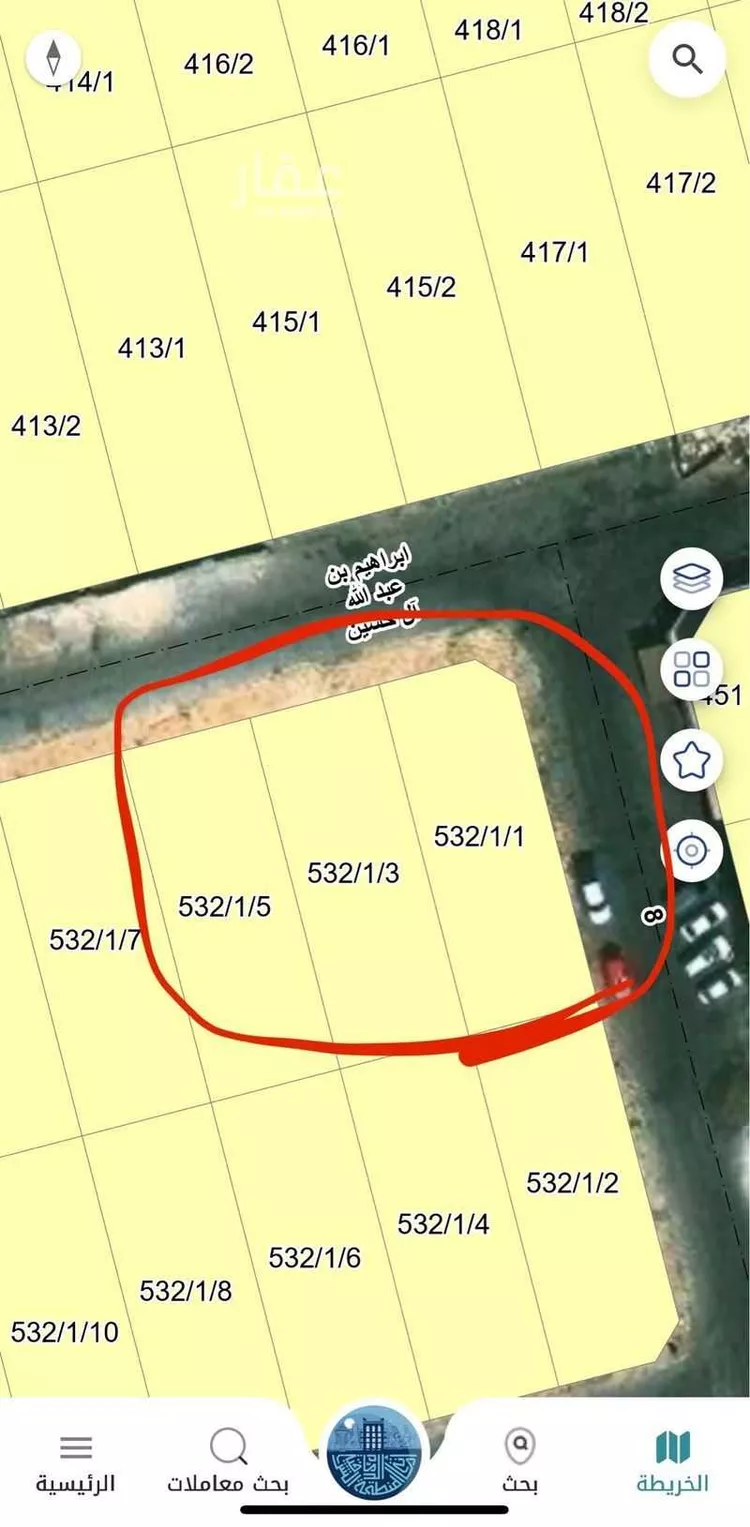750x1527 pixels.
Task: Open the four-squares grid button
Action: (692, 668)
